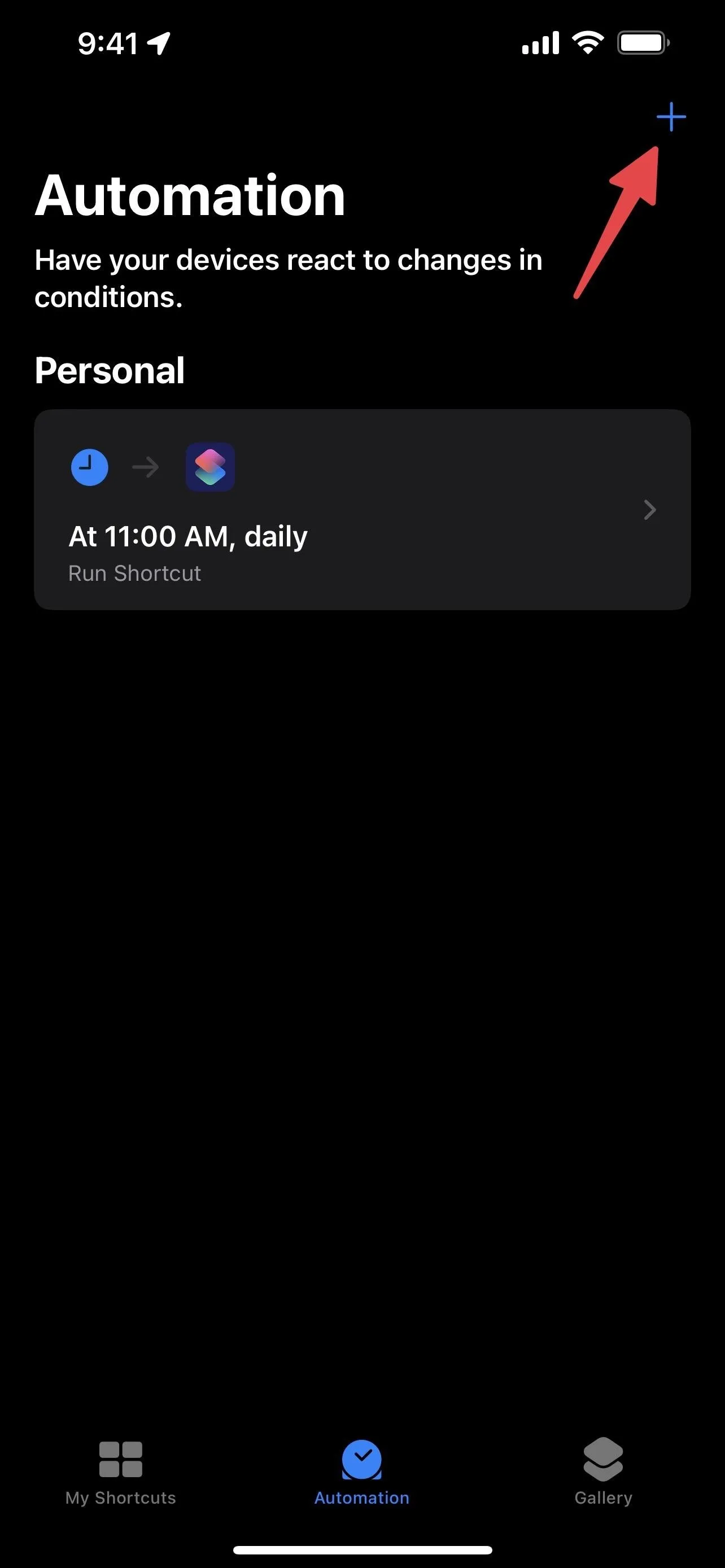Go to the Gallery tab
The width and height of the screenshot is (725, 1568).
pyautogui.click(x=602, y=1473)
